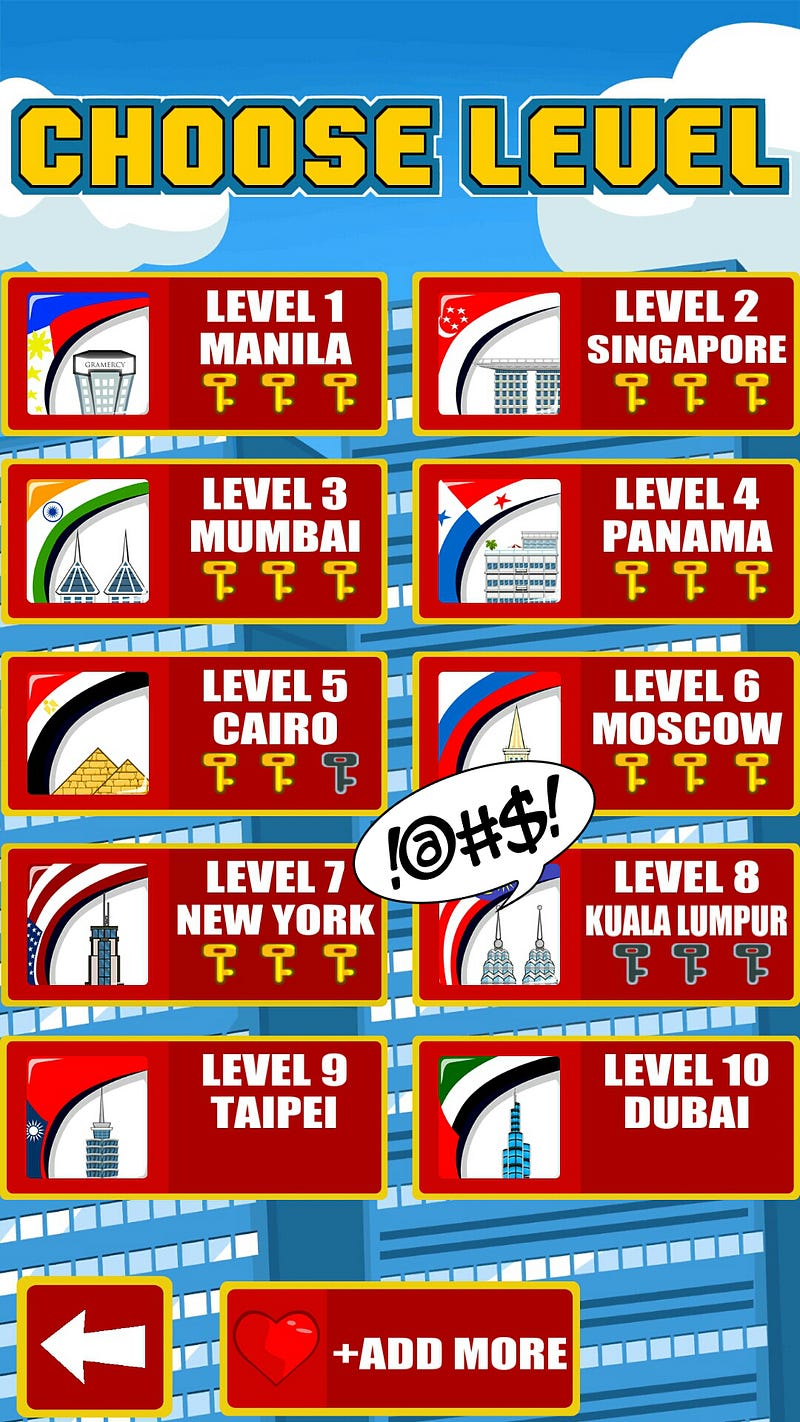Start Level 5 Cairo

(194, 733)
